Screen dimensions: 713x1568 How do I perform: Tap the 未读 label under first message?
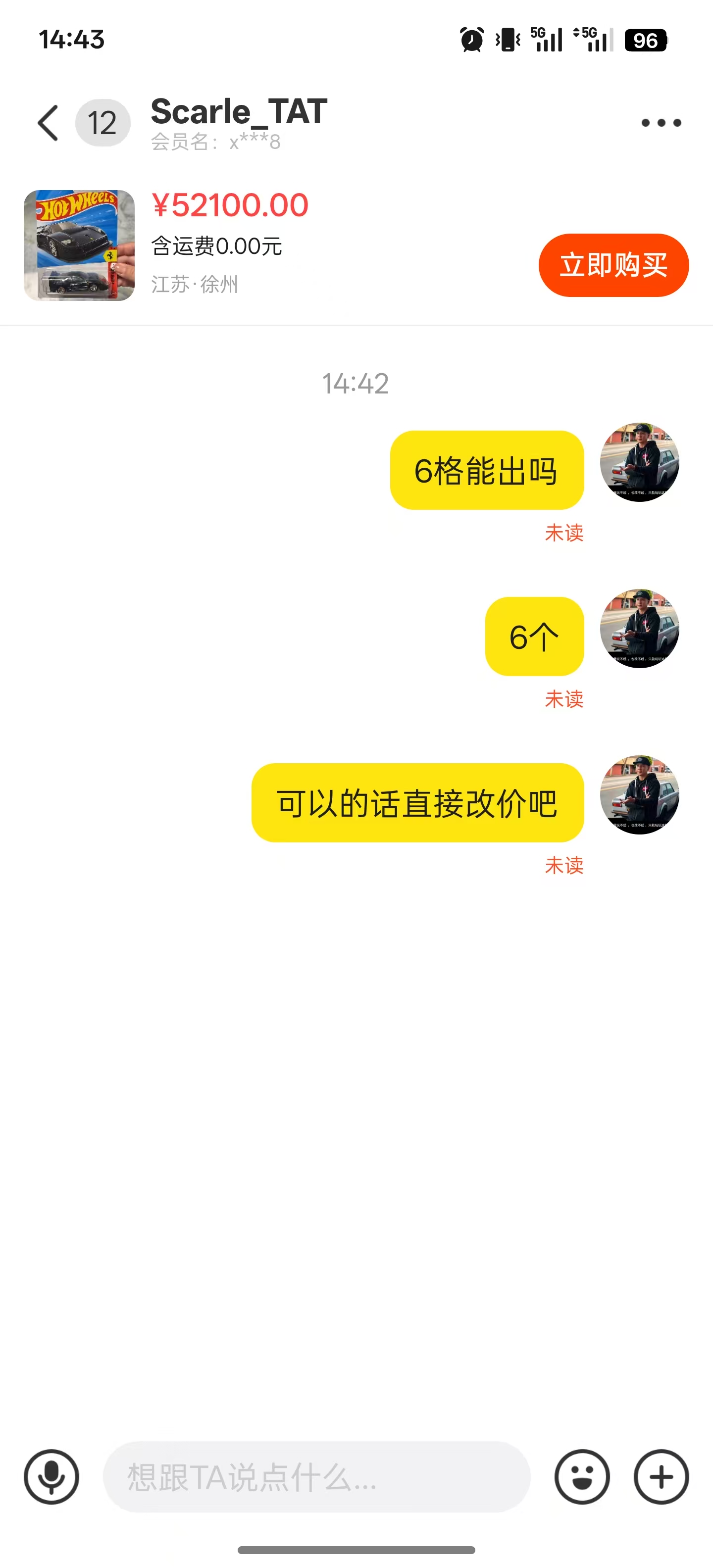[564, 533]
